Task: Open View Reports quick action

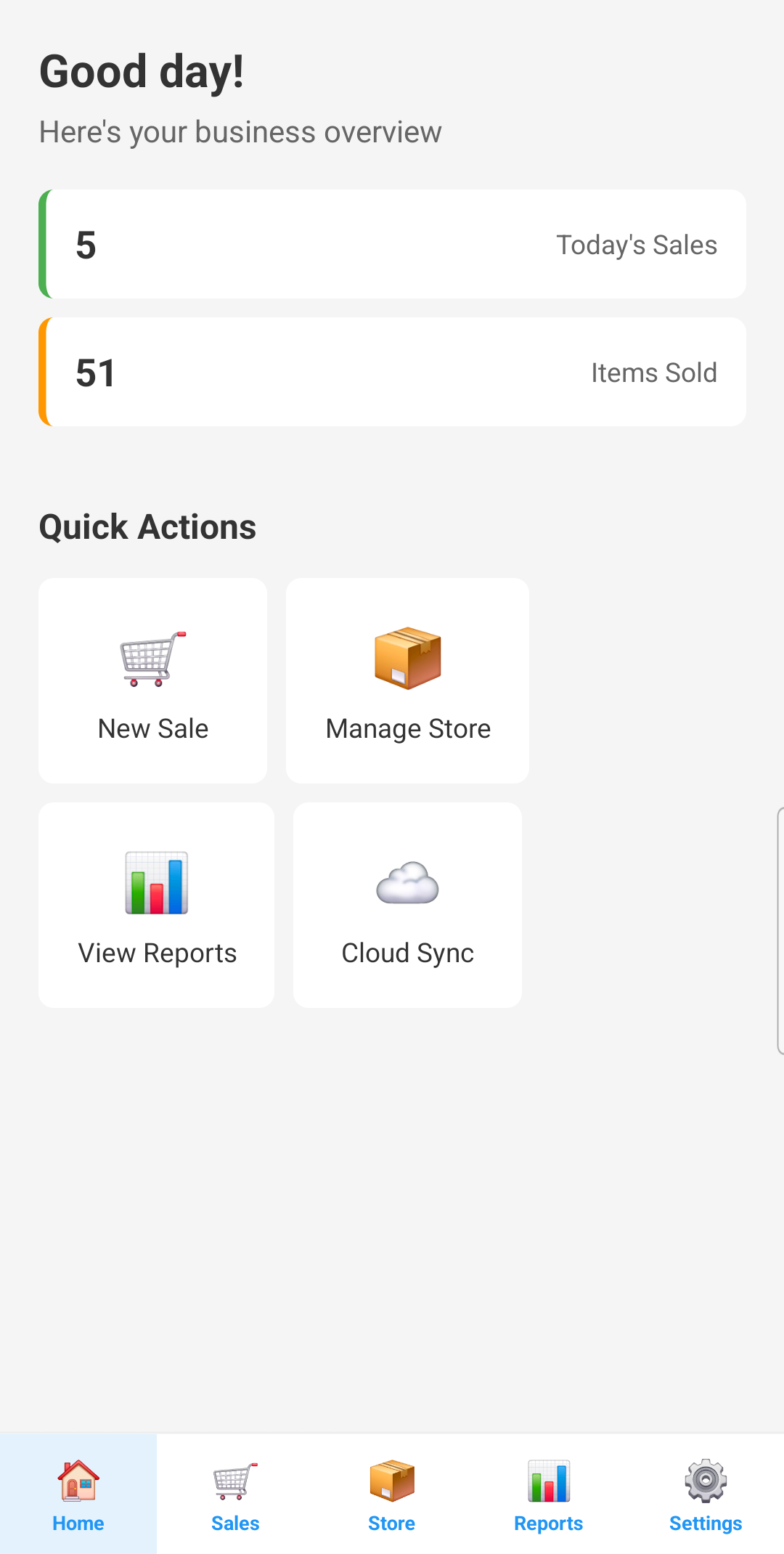Action: (x=156, y=905)
